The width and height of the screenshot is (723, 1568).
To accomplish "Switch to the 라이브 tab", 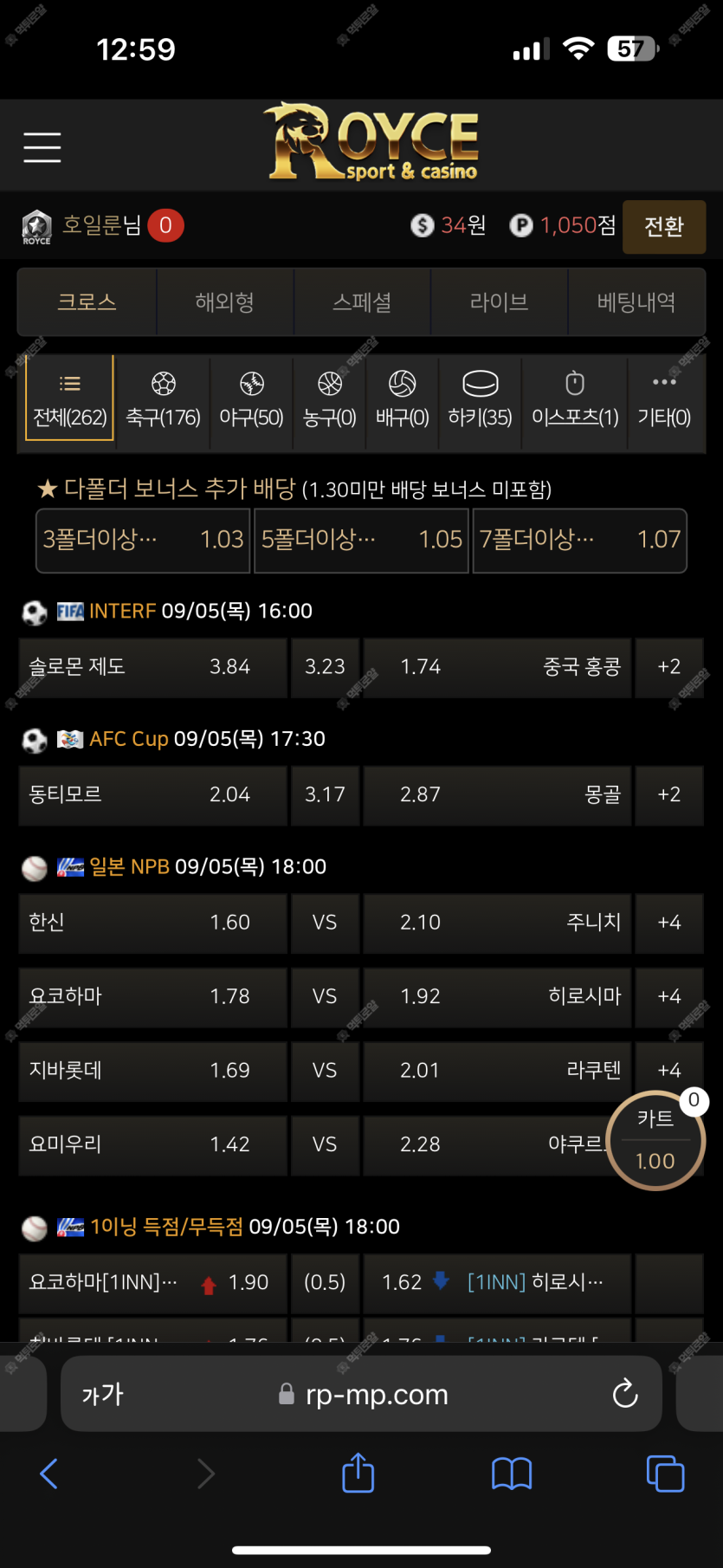I will click(x=500, y=301).
